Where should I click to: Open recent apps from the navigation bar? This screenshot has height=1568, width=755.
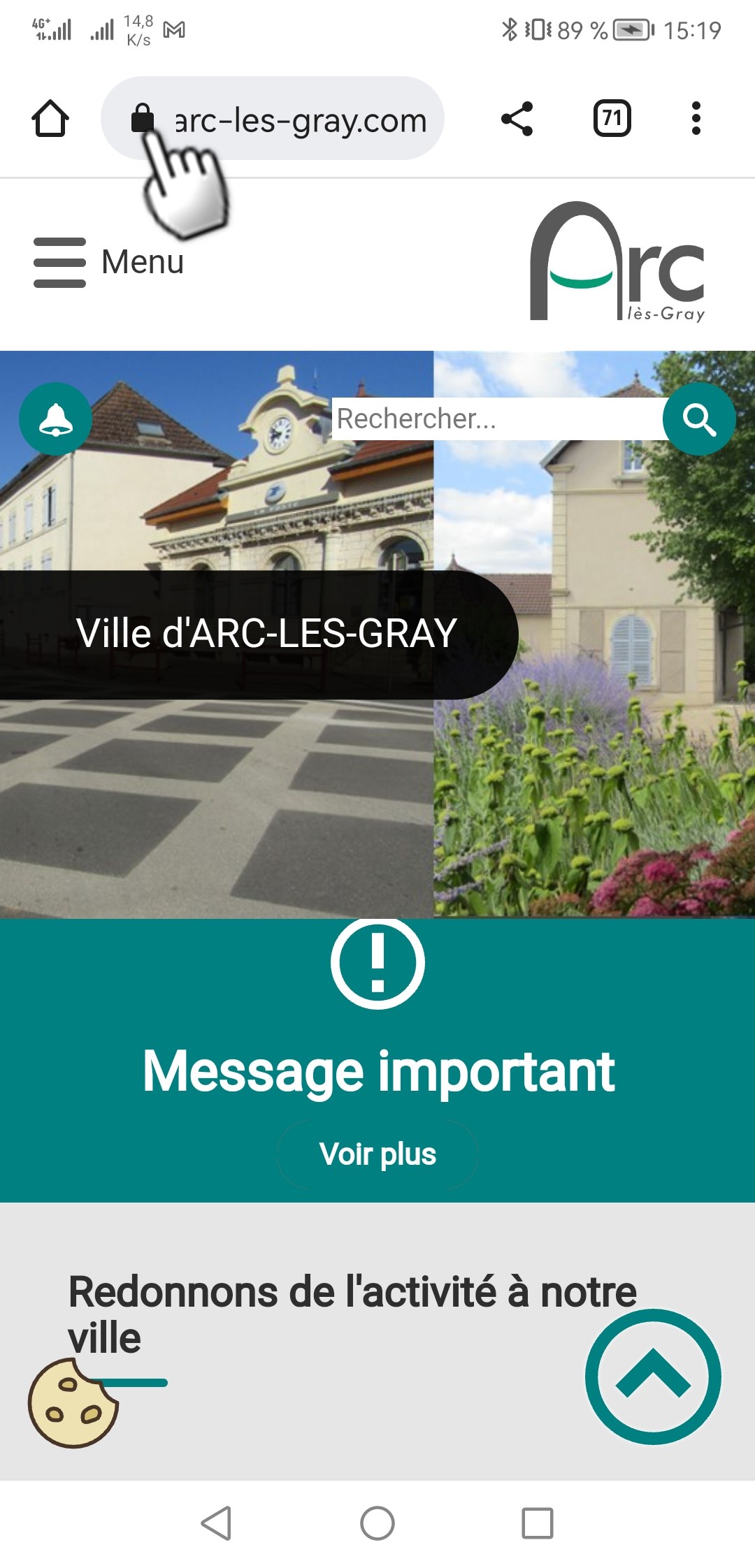click(538, 1523)
